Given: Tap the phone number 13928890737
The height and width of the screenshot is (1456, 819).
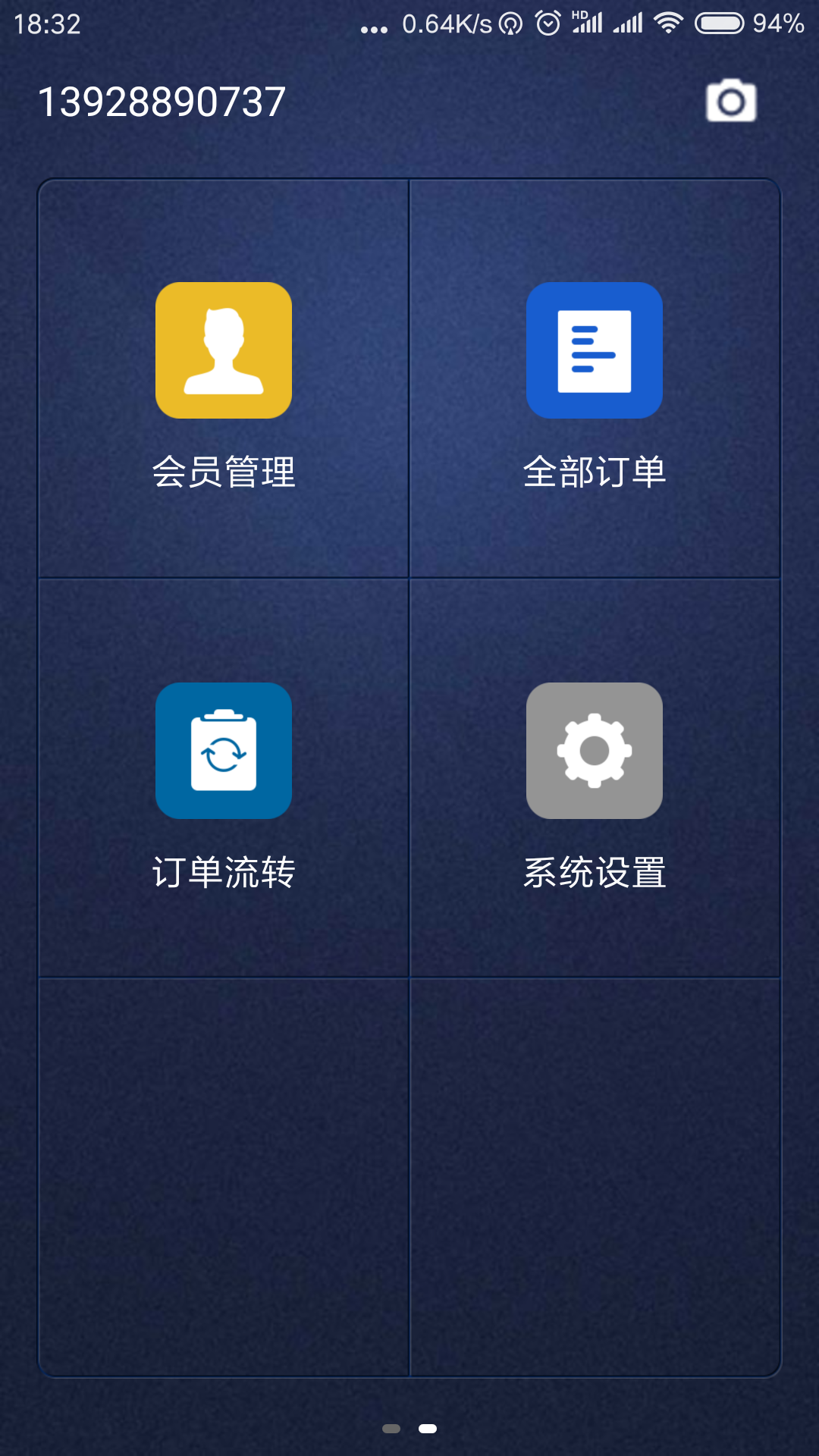Looking at the screenshot, I should pyautogui.click(x=162, y=99).
